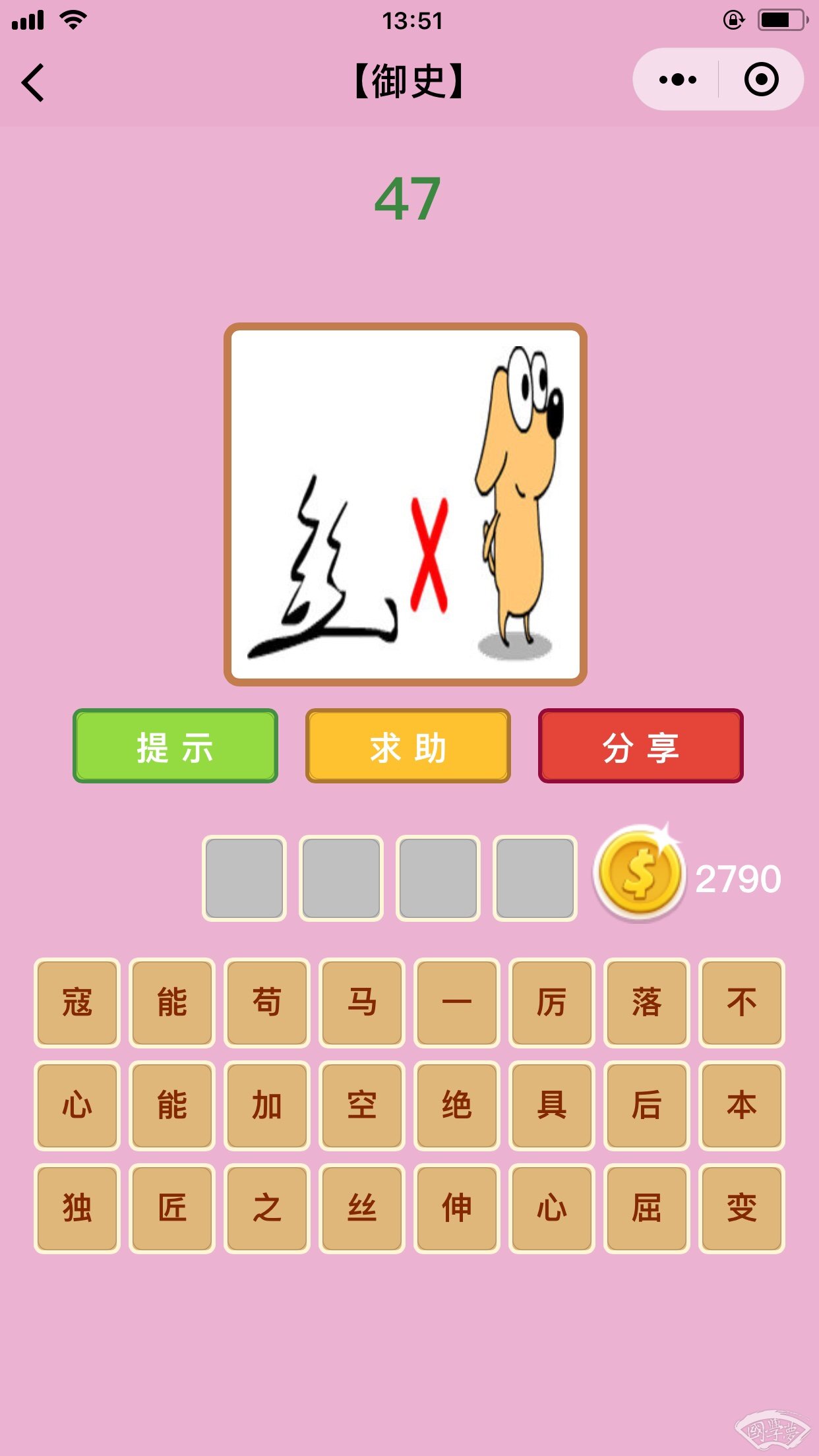Choose the 匠 character tile

coord(172,1208)
